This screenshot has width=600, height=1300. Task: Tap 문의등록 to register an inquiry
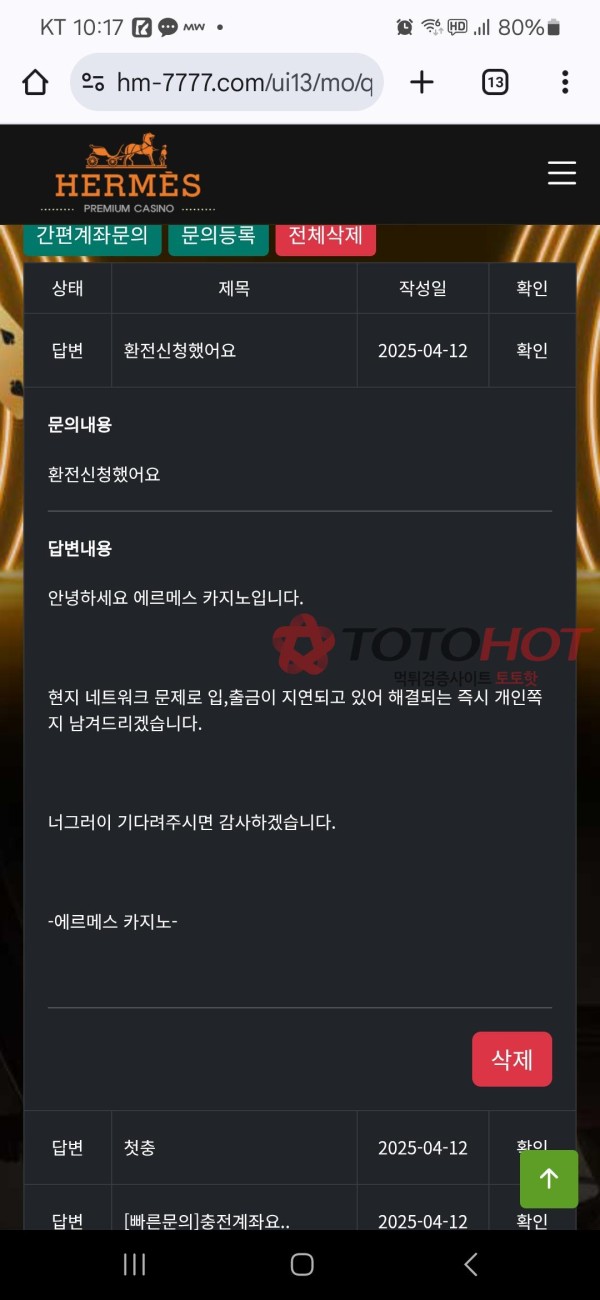(x=218, y=237)
